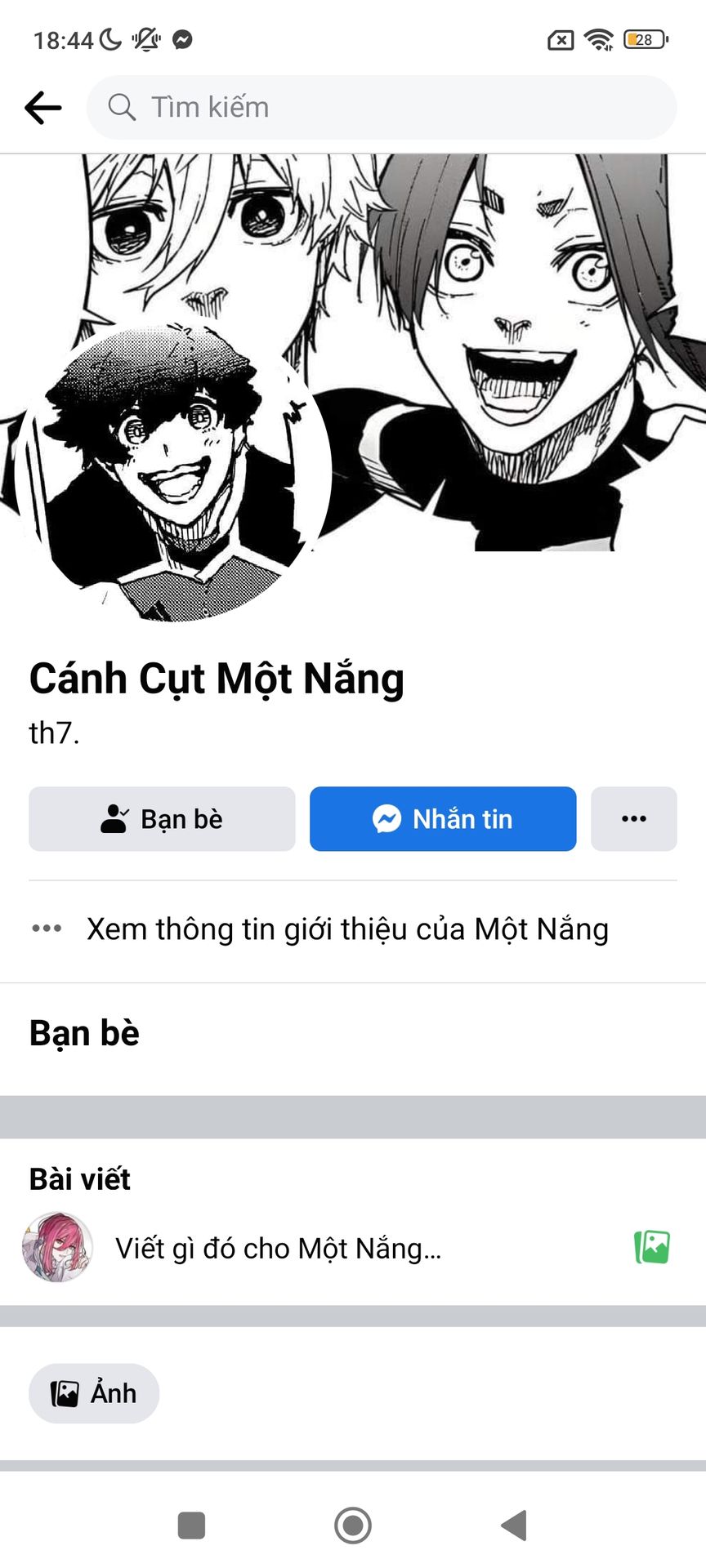The image size is (706, 1568).
Task: Add a photo with the green image icon
Action: [652, 1247]
